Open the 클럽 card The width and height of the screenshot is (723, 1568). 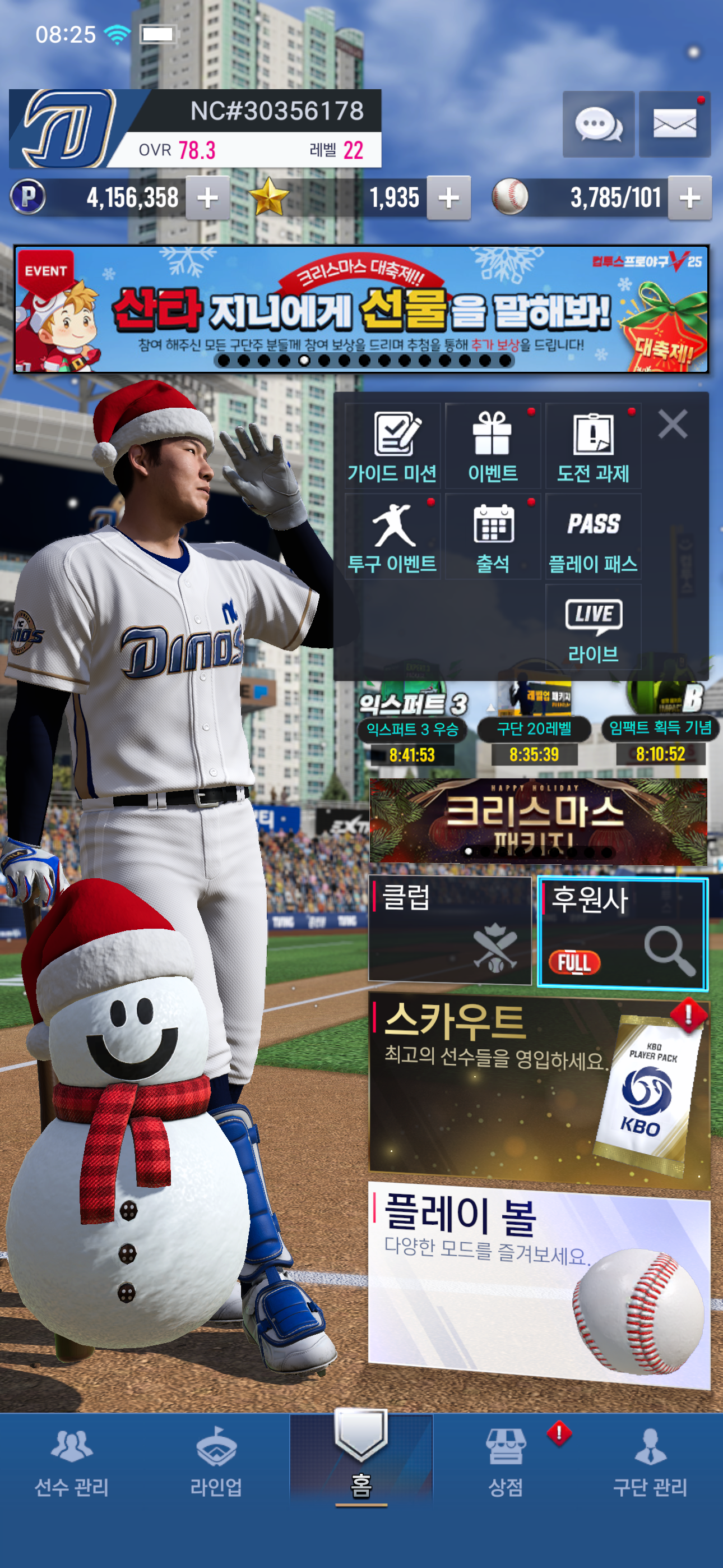point(449,929)
